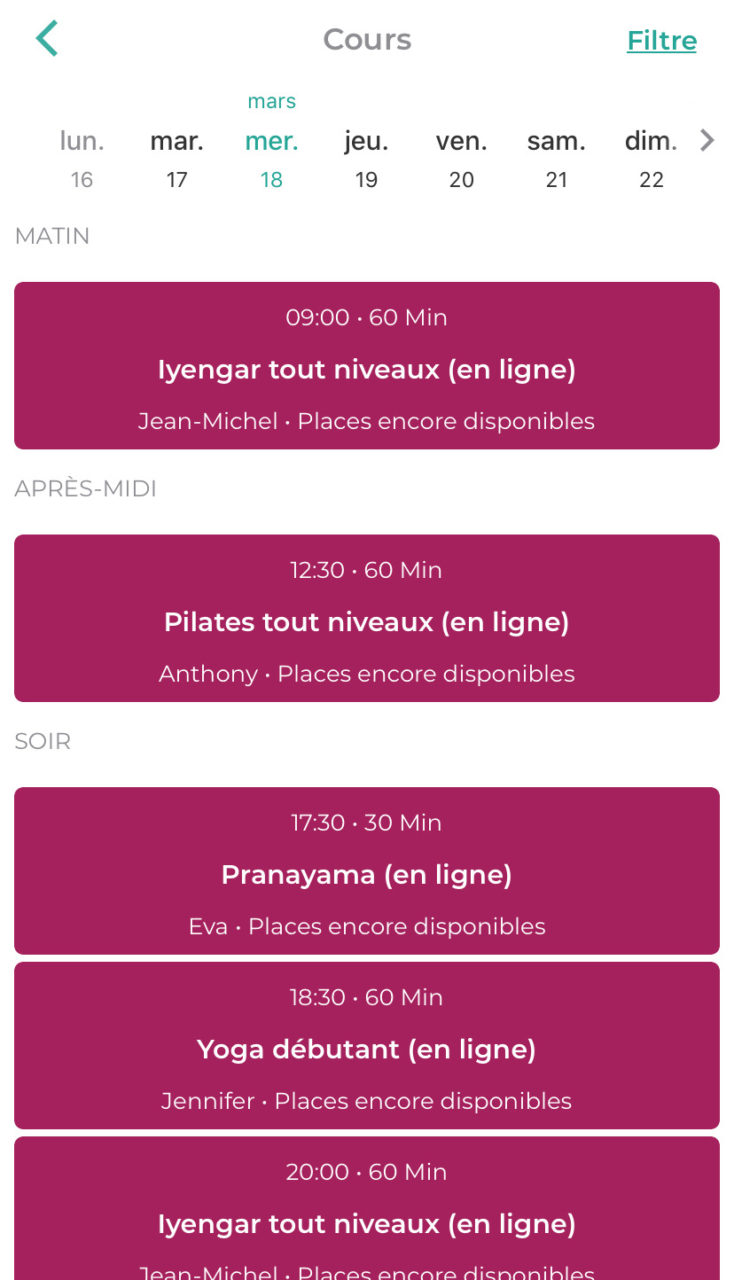Open the 20:00 Iyengar tout niveaux class
This screenshot has width=734, height=1280.
(x=367, y=1208)
